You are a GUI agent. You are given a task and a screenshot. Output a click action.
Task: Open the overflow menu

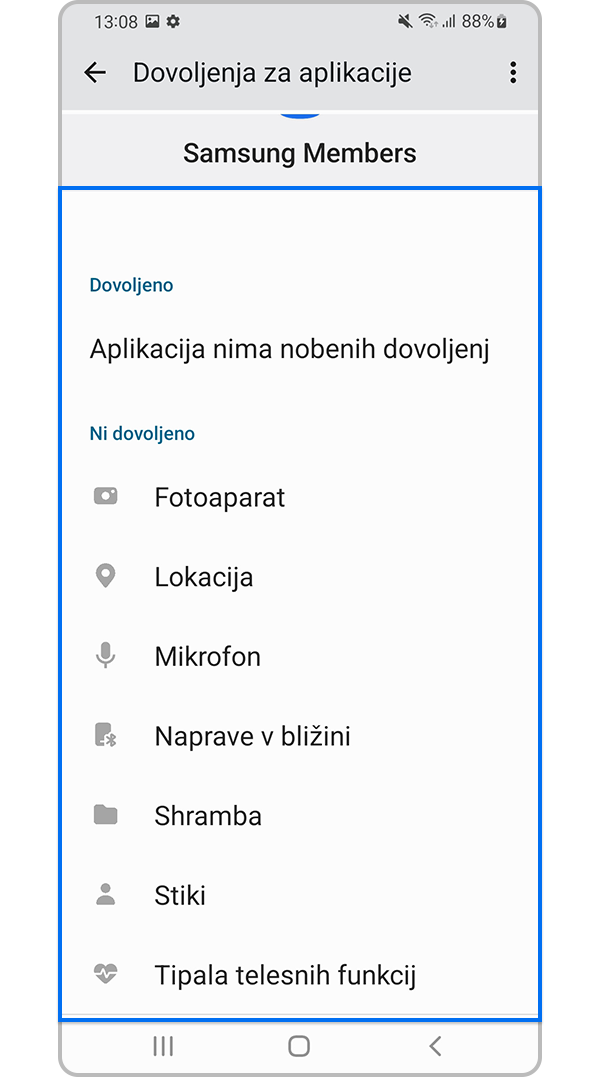click(x=513, y=73)
